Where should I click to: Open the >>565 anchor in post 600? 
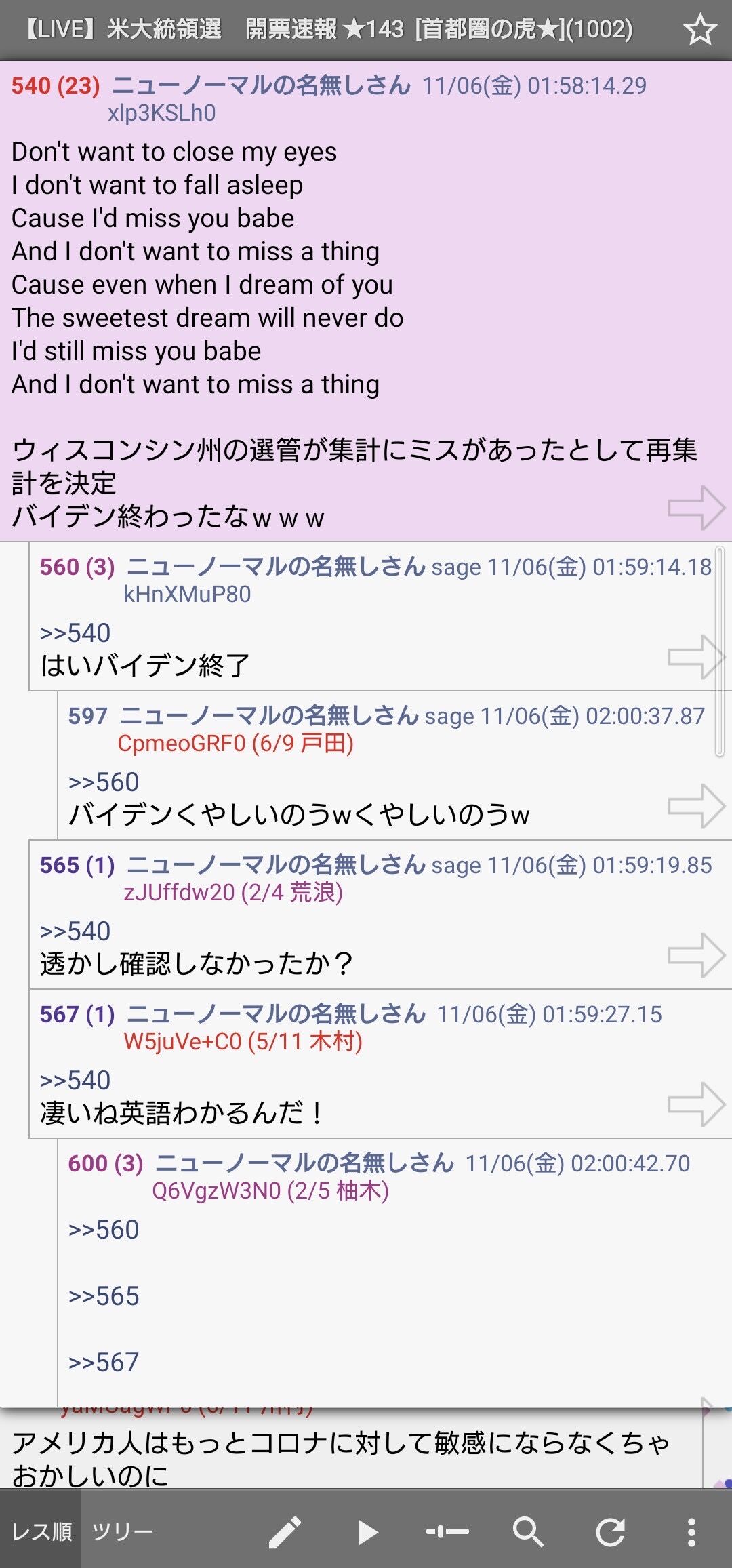(x=104, y=1296)
